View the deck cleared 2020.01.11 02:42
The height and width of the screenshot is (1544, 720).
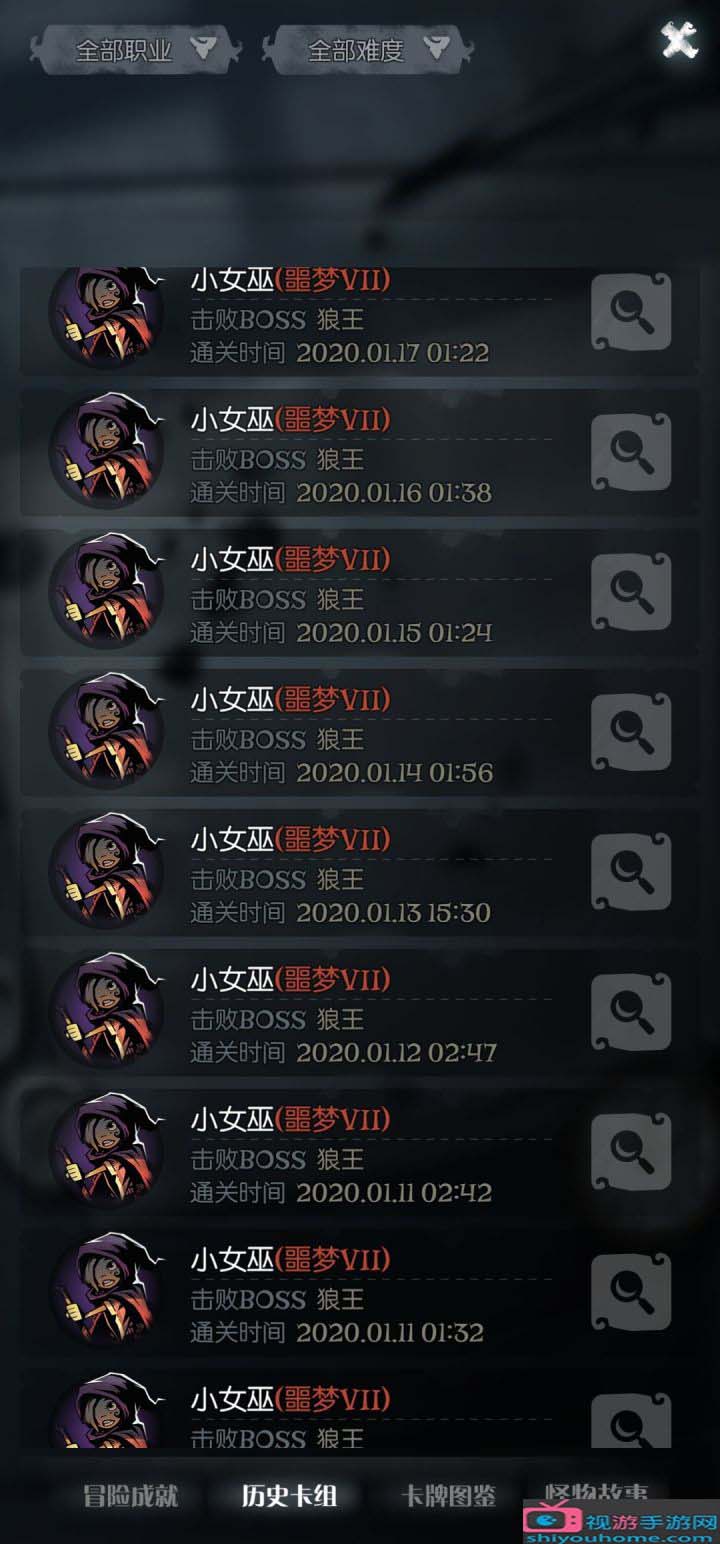tap(631, 1151)
